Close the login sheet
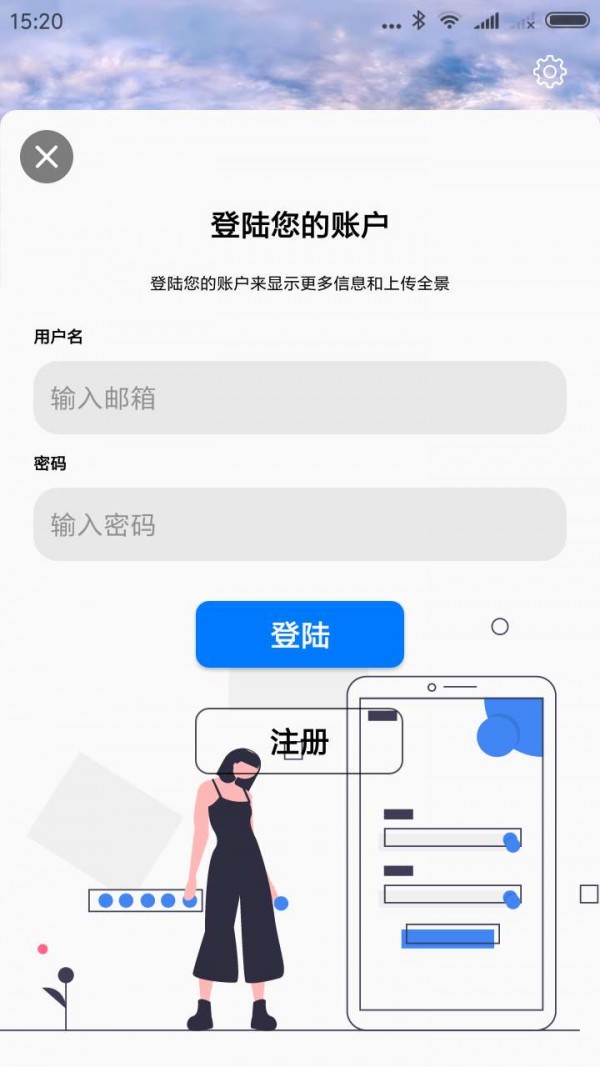The width and height of the screenshot is (600, 1067). coord(46,157)
